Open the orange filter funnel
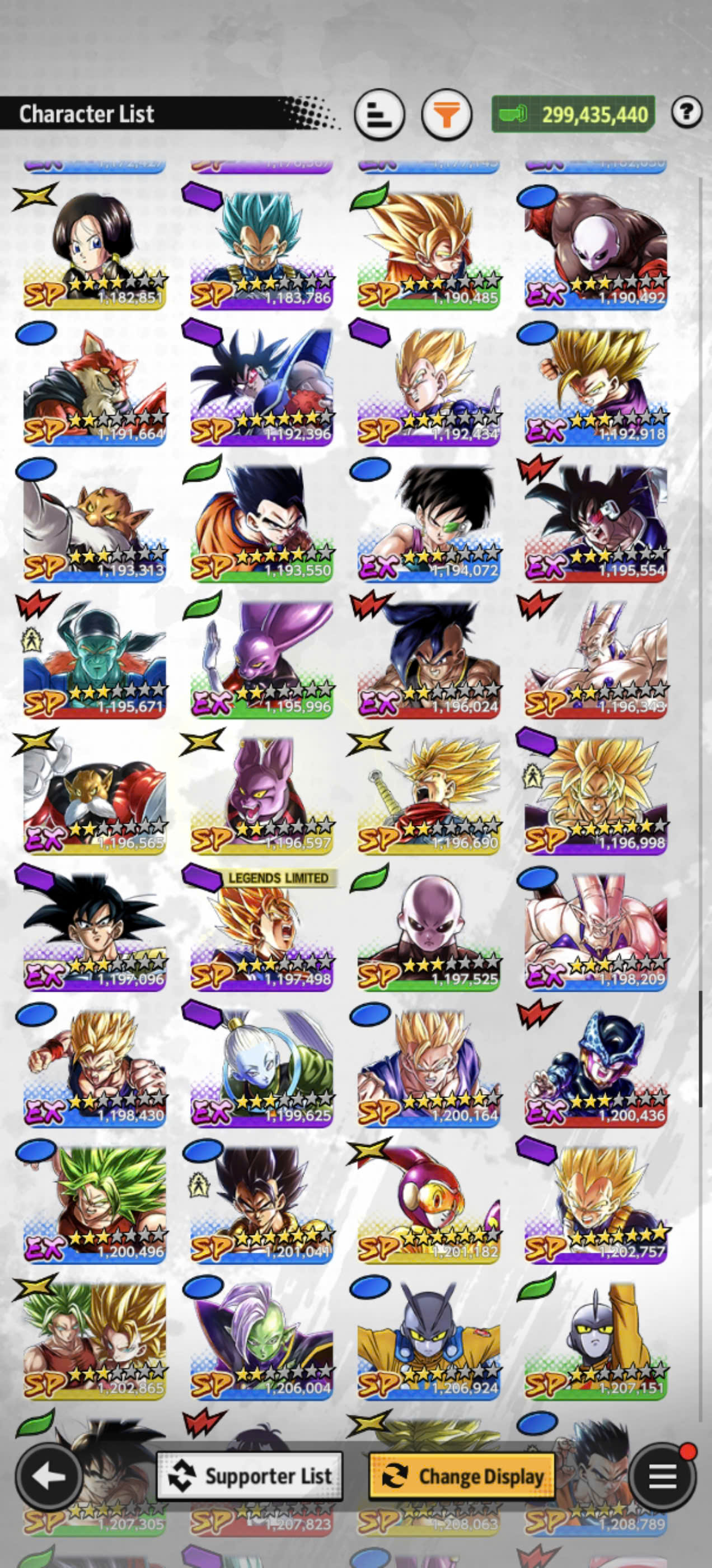Screen dimensions: 712x1568 point(447,114)
